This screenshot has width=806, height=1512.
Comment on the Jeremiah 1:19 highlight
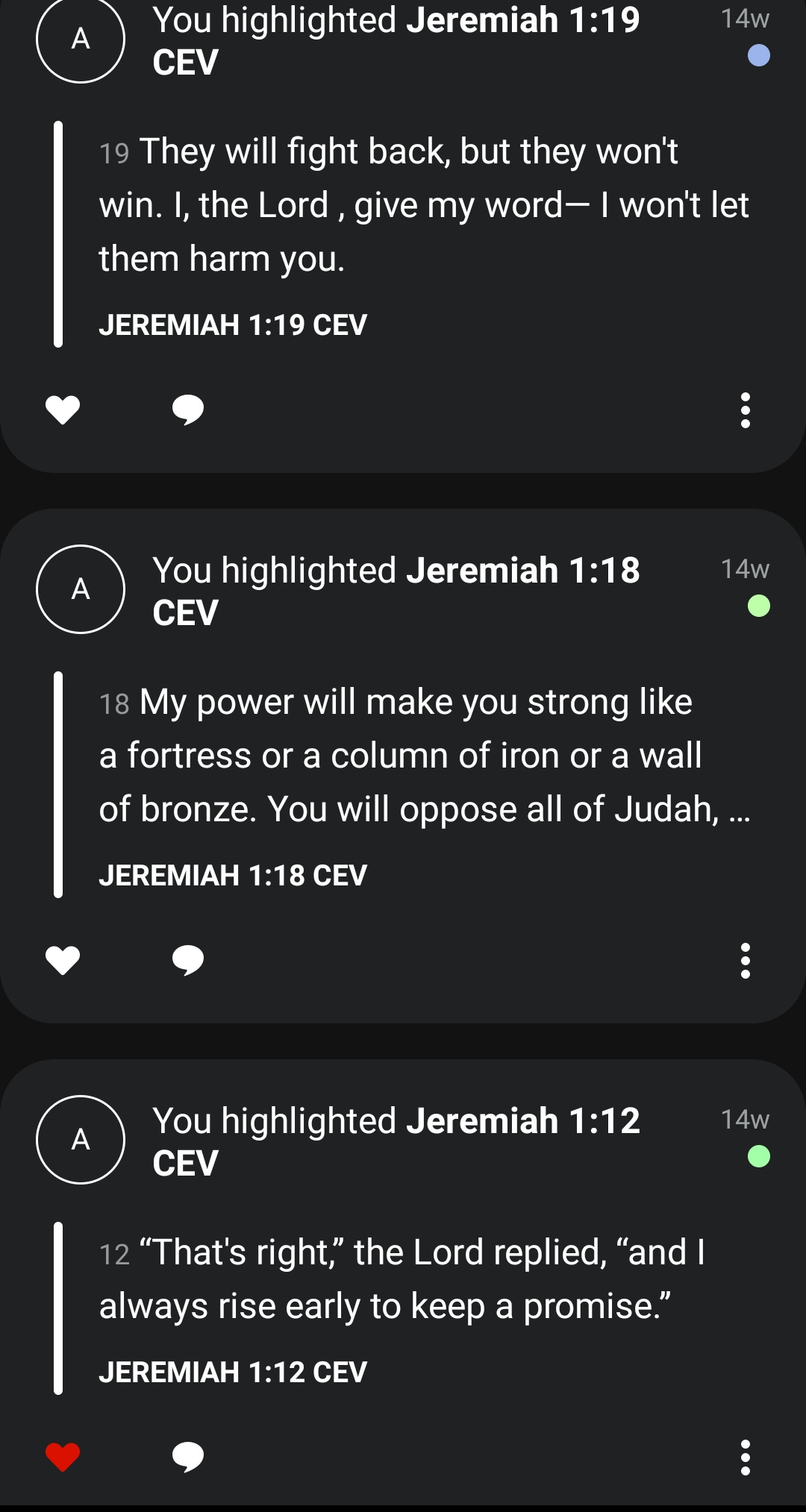tap(188, 410)
